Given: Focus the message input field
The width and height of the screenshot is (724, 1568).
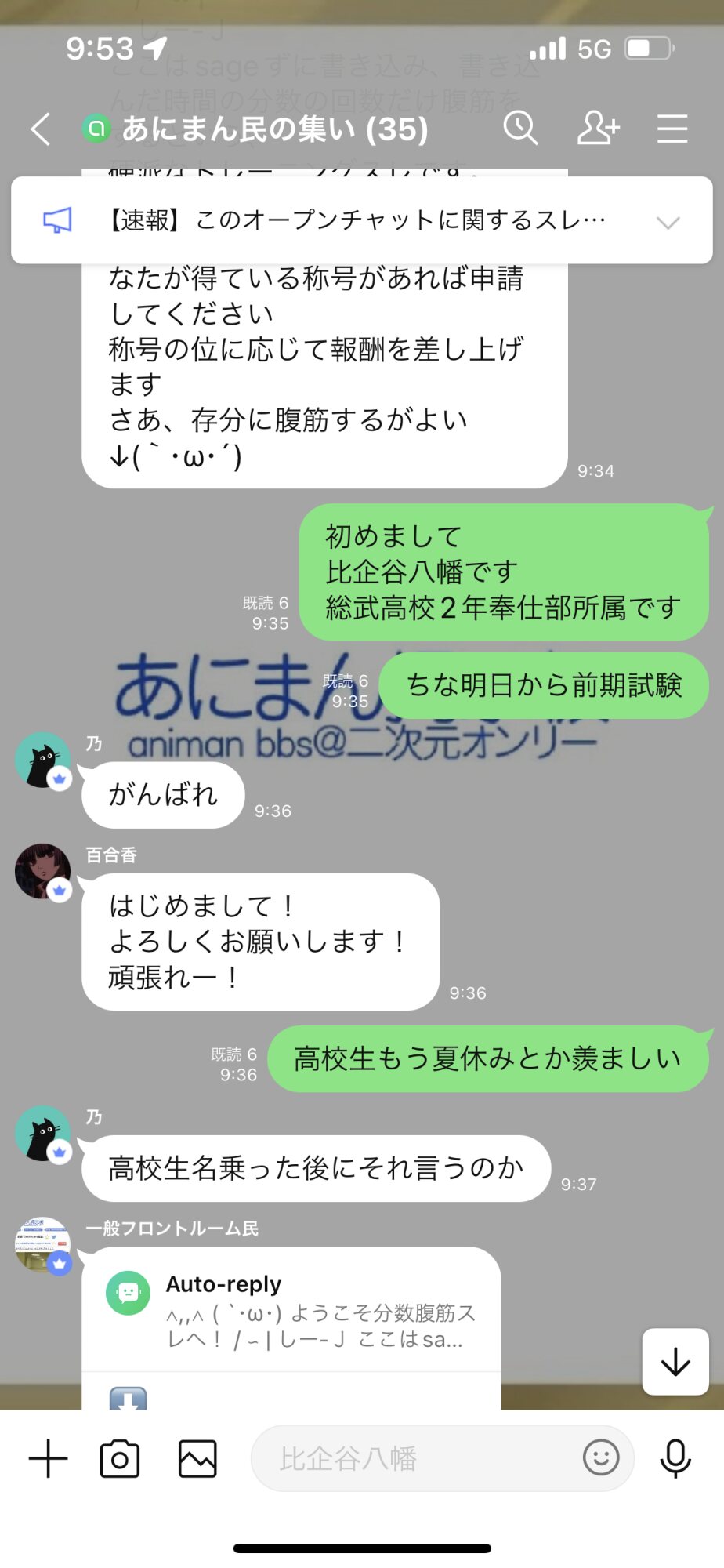Looking at the screenshot, I should (x=415, y=1458).
